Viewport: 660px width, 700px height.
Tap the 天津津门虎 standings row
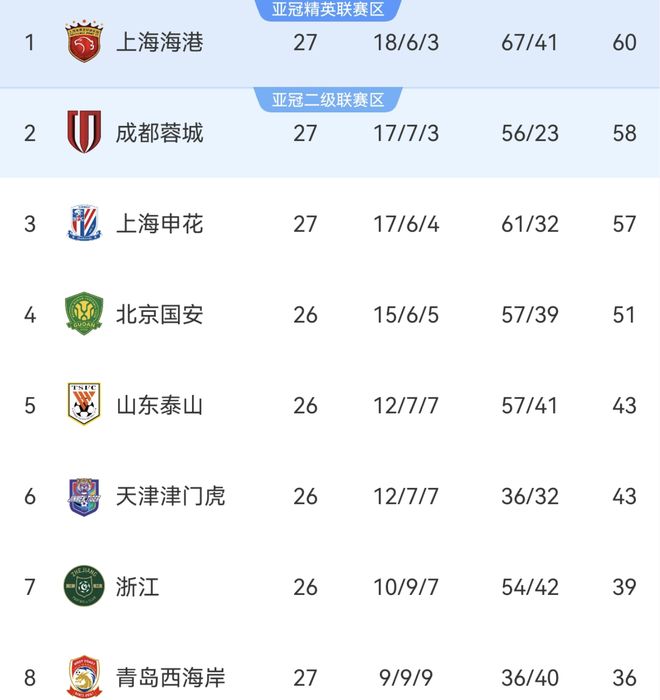click(170, 495)
